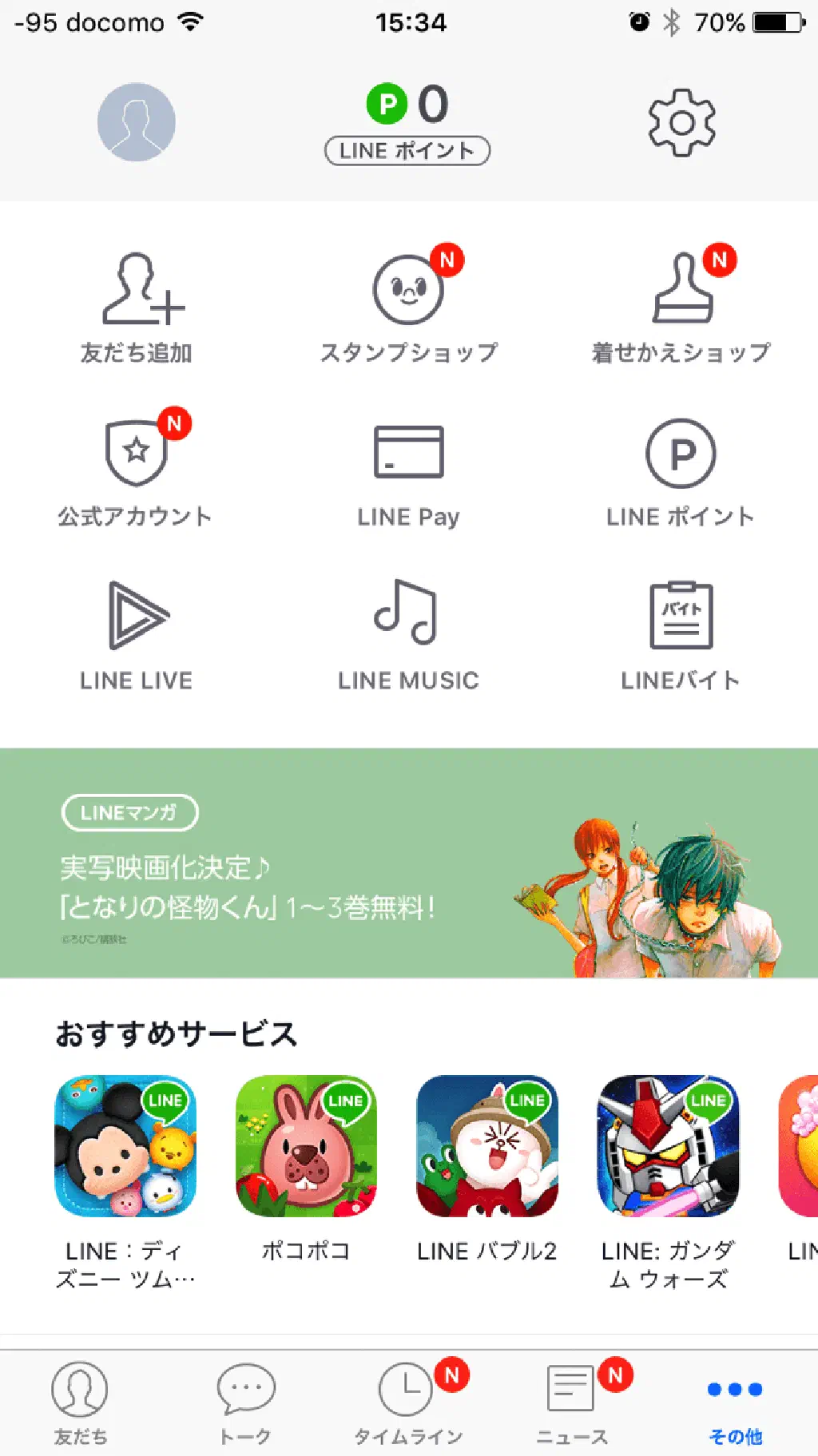Open ポコポコ app
Viewport: 818px width, 1456px height.
(x=306, y=1146)
